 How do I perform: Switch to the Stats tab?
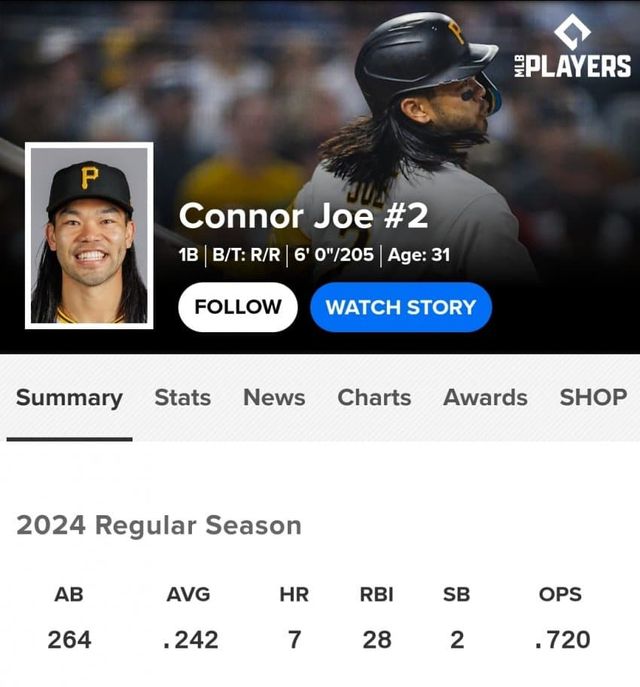pos(182,397)
